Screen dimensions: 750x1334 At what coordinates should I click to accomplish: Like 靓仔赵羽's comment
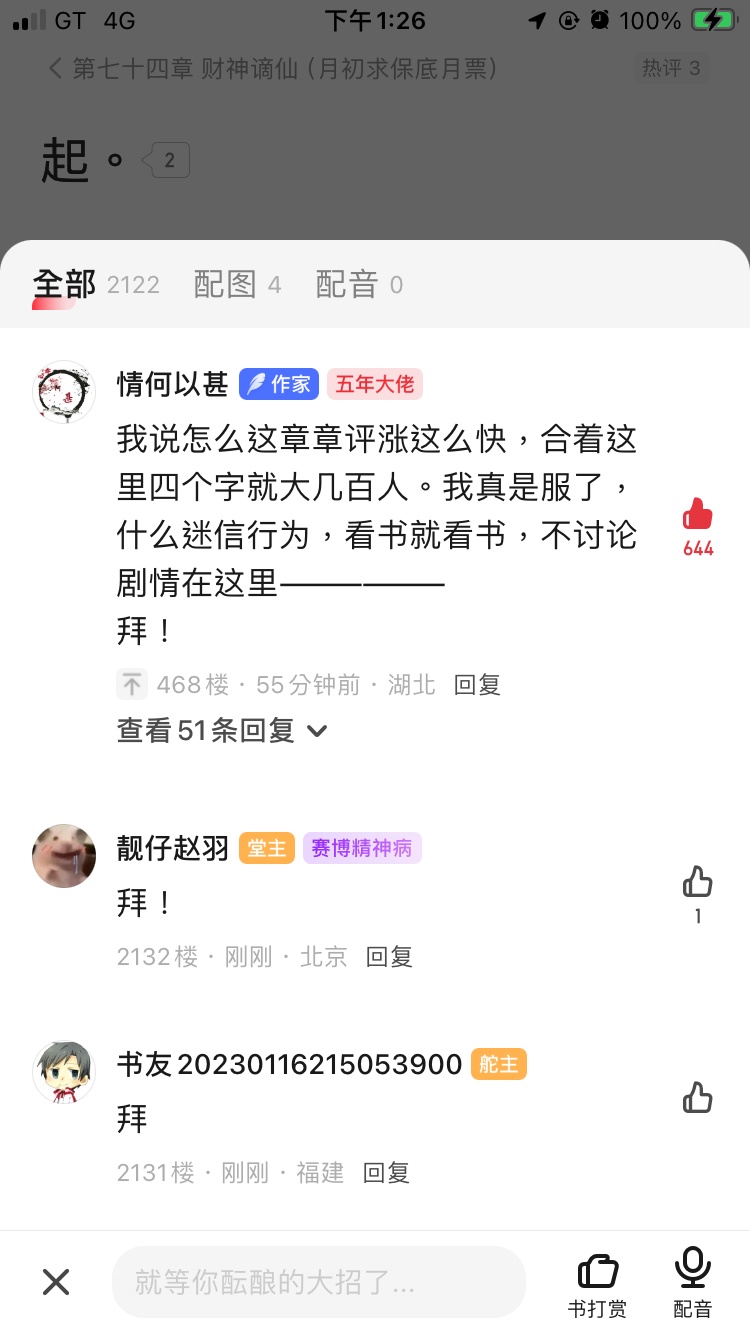click(697, 883)
